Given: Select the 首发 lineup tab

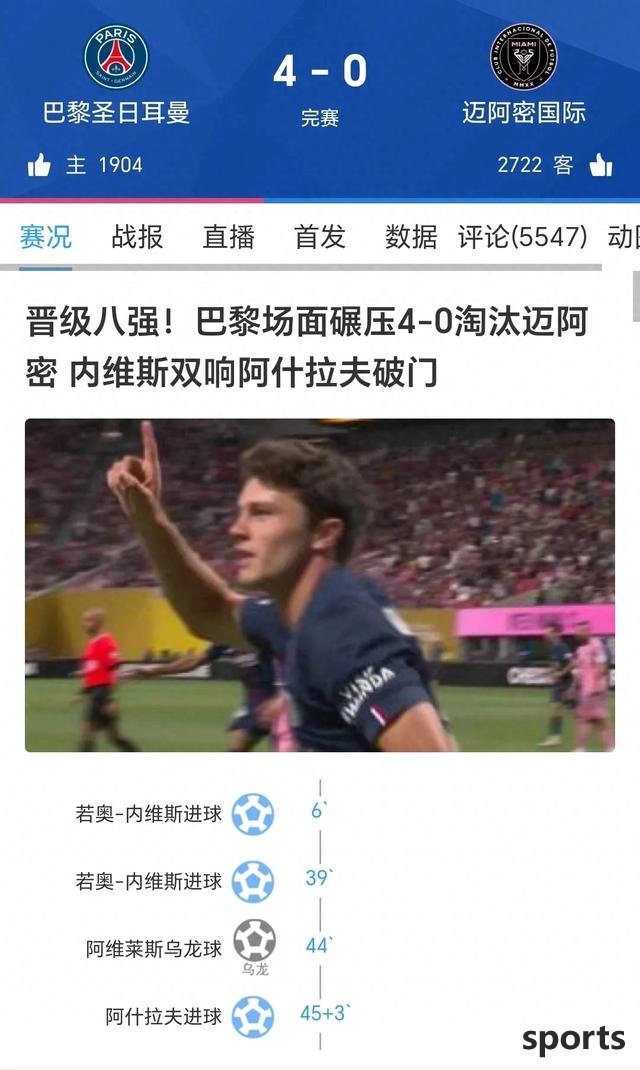Looking at the screenshot, I should [x=320, y=237].
